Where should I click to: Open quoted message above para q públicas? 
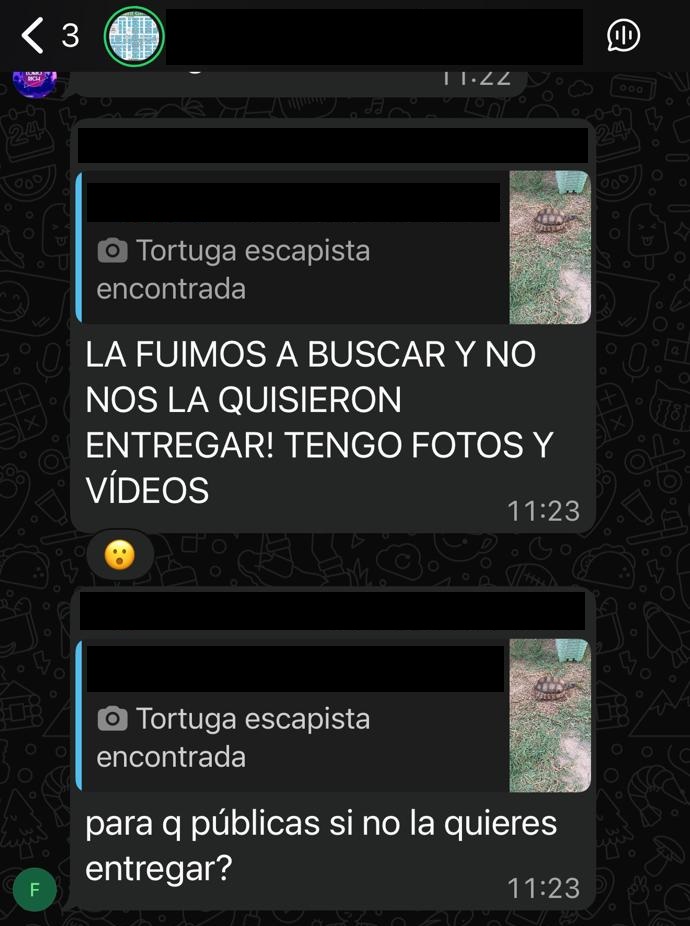(x=334, y=715)
